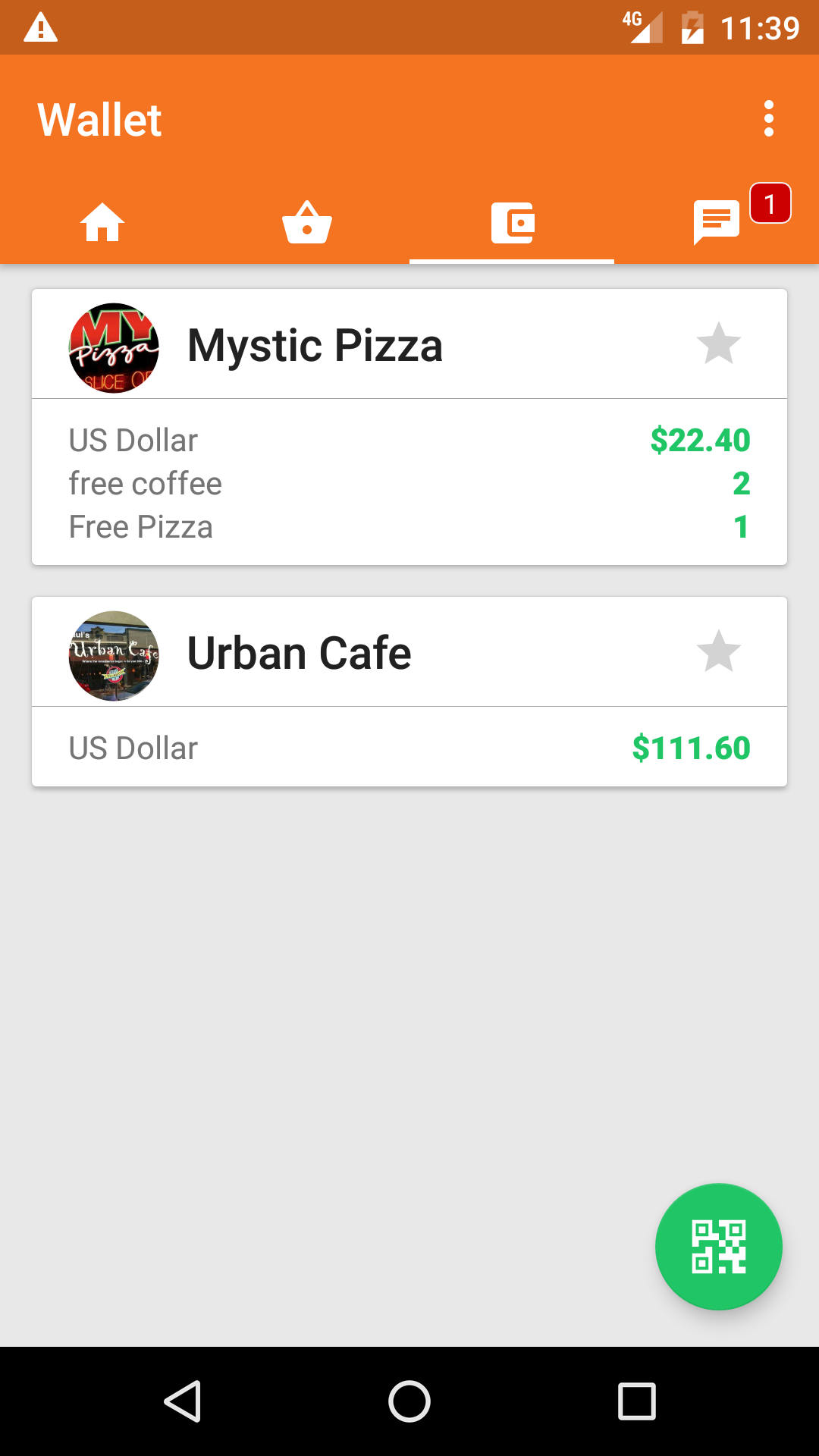Switch to the shopping basket tab
This screenshot has height=1456, width=819.
[307, 223]
